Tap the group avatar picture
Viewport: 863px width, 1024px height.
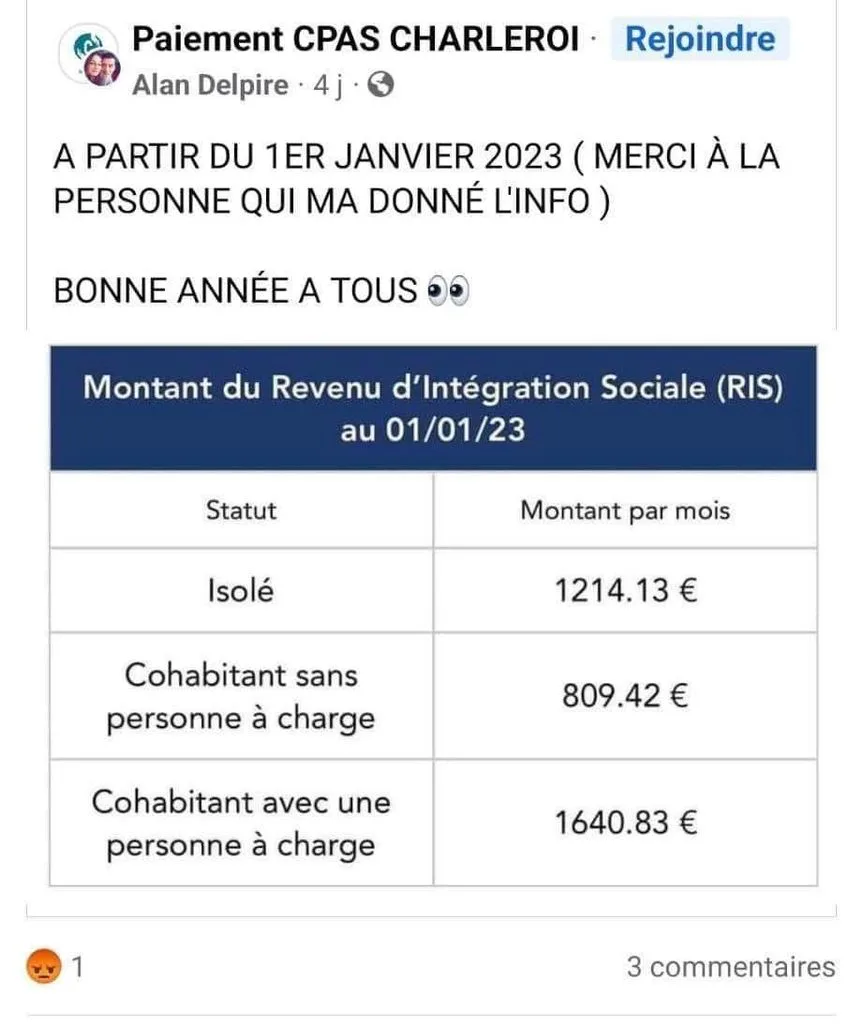point(88,55)
